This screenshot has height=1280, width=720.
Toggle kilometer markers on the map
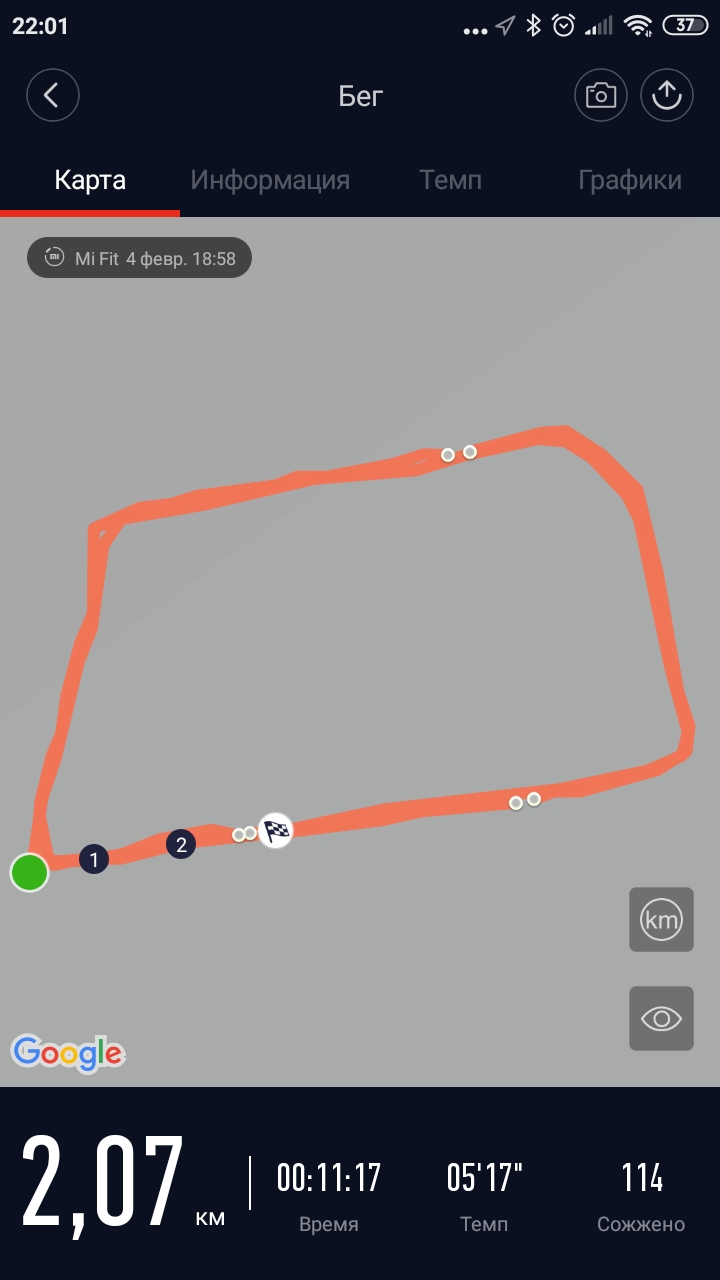click(x=661, y=919)
